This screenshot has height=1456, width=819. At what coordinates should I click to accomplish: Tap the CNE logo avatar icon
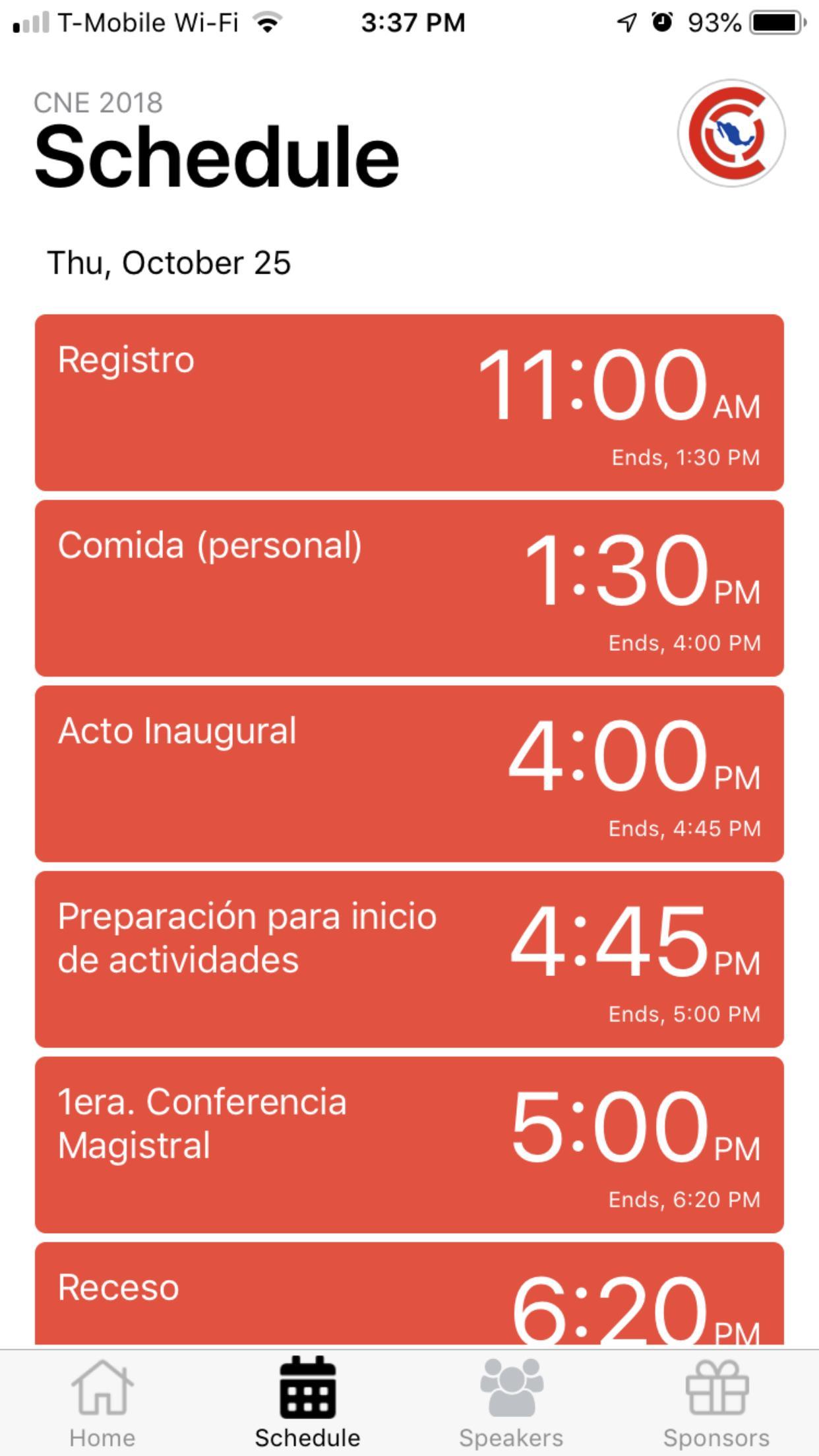pos(731,133)
